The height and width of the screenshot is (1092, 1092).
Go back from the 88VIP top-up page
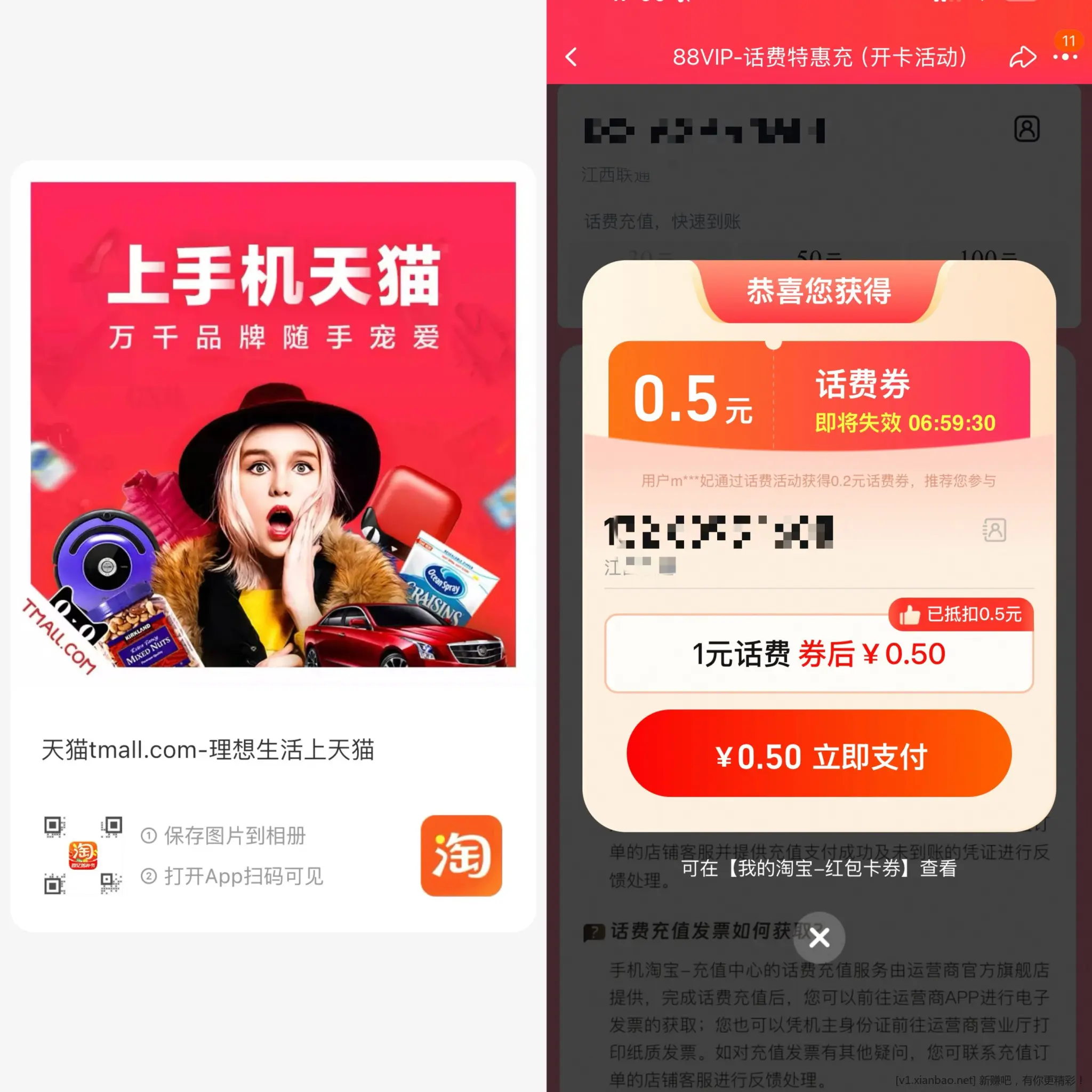(x=572, y=57)
